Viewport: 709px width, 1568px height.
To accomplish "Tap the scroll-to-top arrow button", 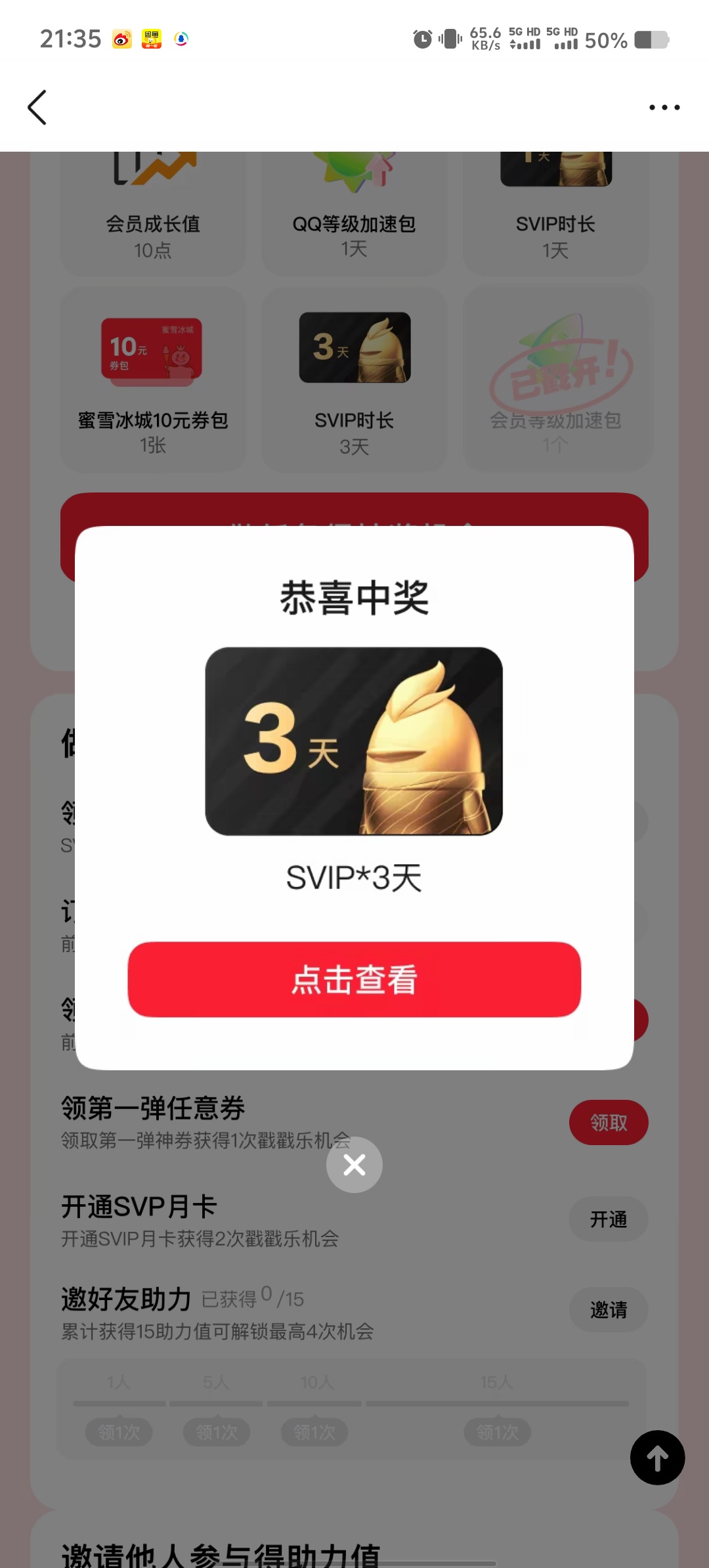I will [658, 1458].
